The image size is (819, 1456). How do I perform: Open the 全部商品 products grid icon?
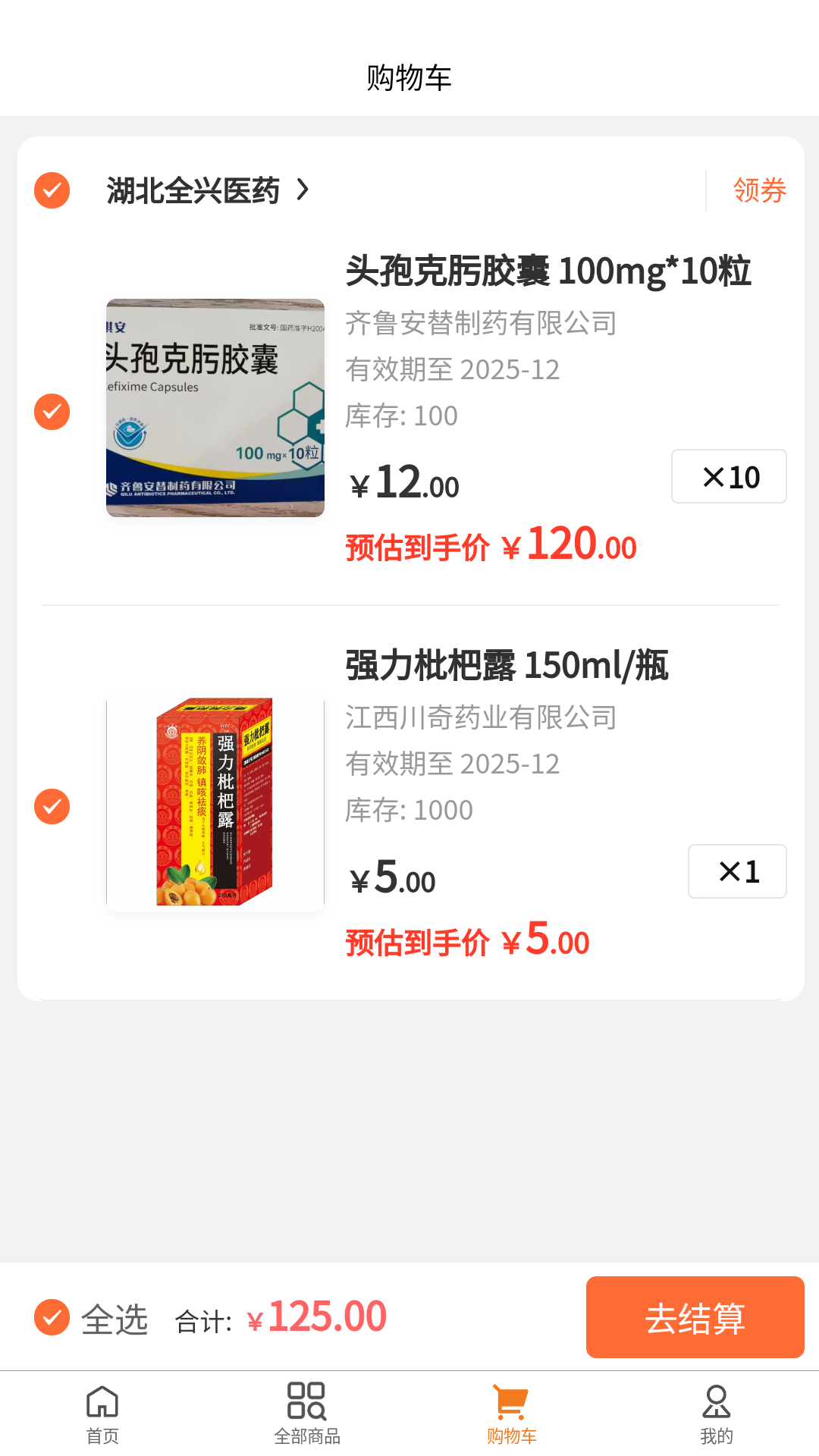(307, 1405)
